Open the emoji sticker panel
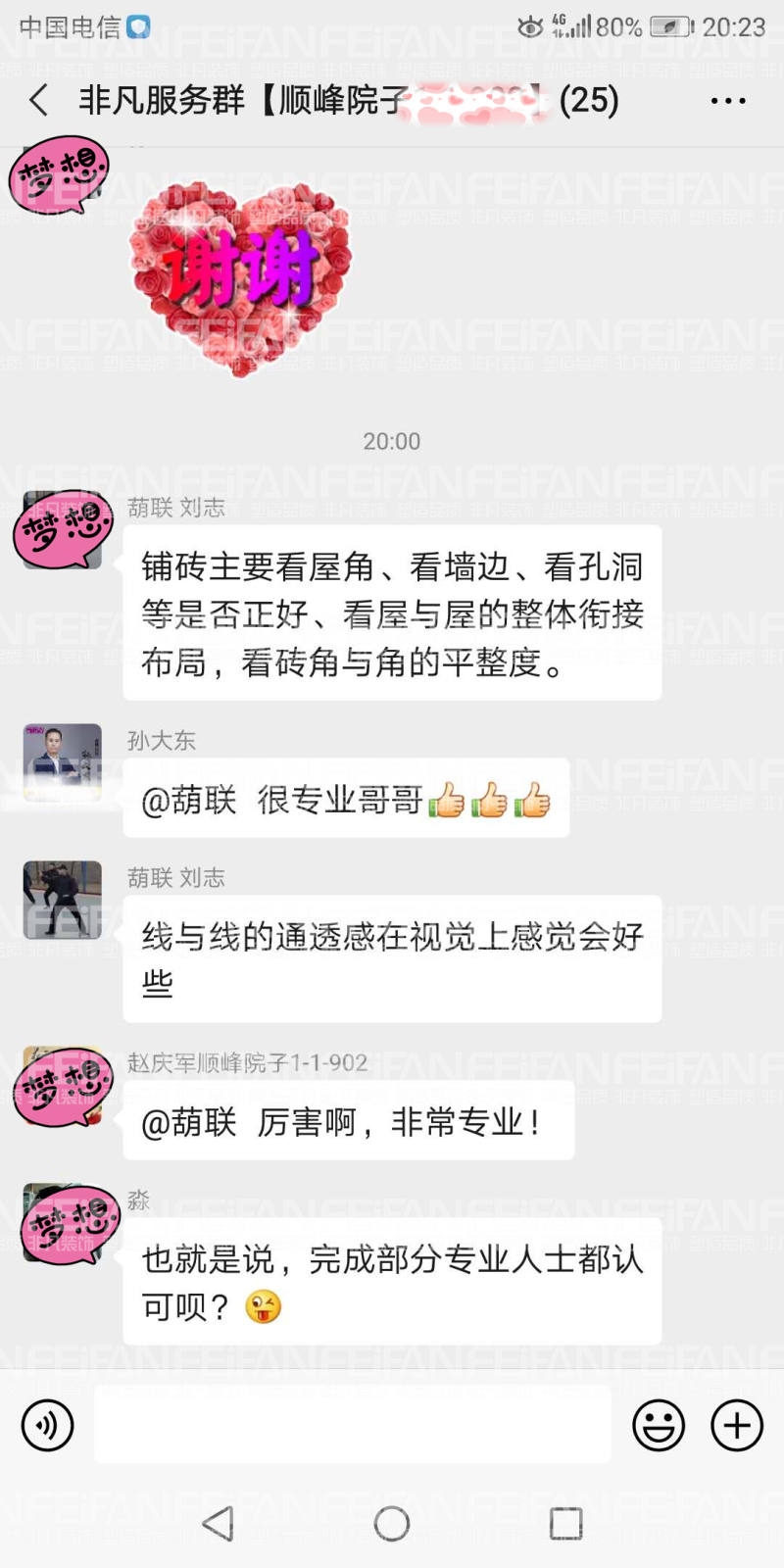784x1568 pixels. click(x=659, y=1425)
